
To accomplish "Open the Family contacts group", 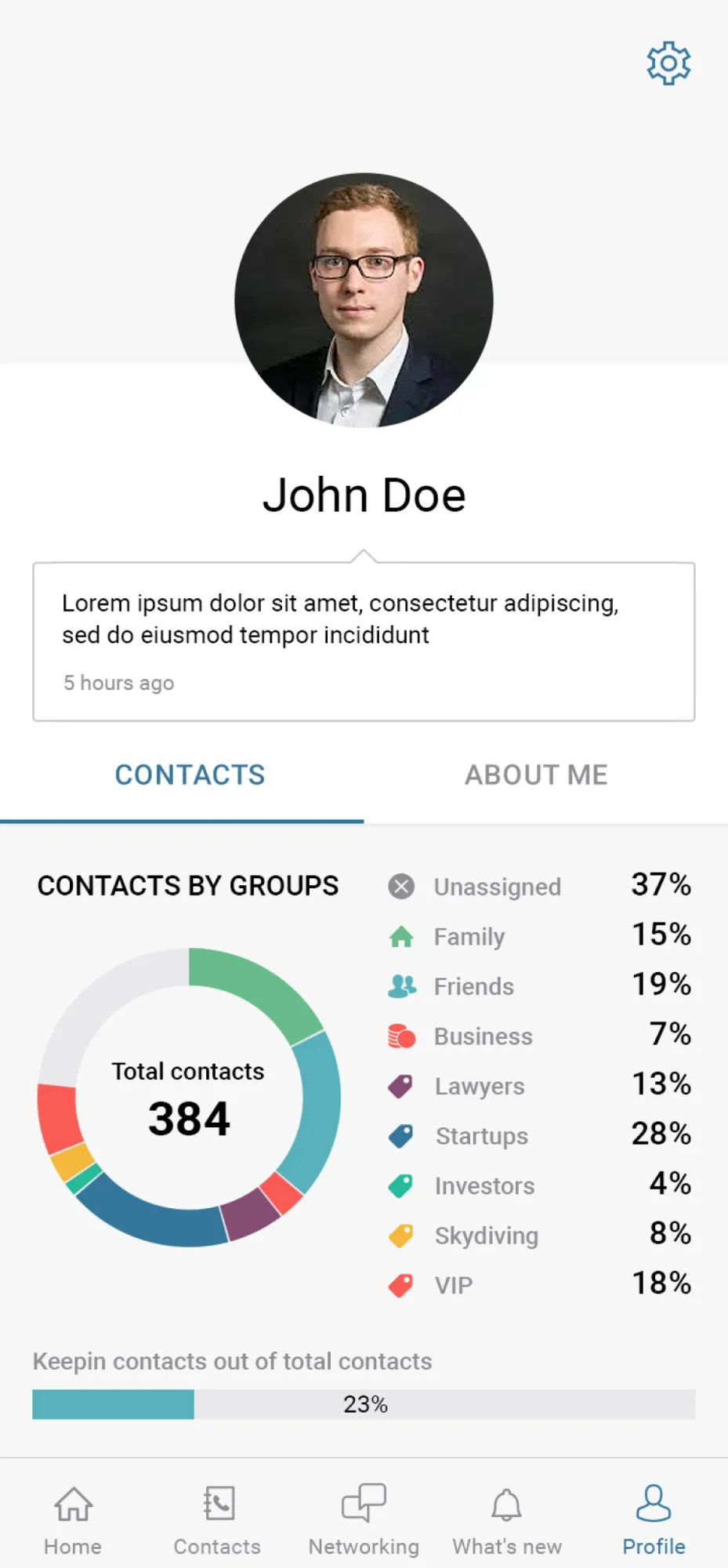I will 539,936.
